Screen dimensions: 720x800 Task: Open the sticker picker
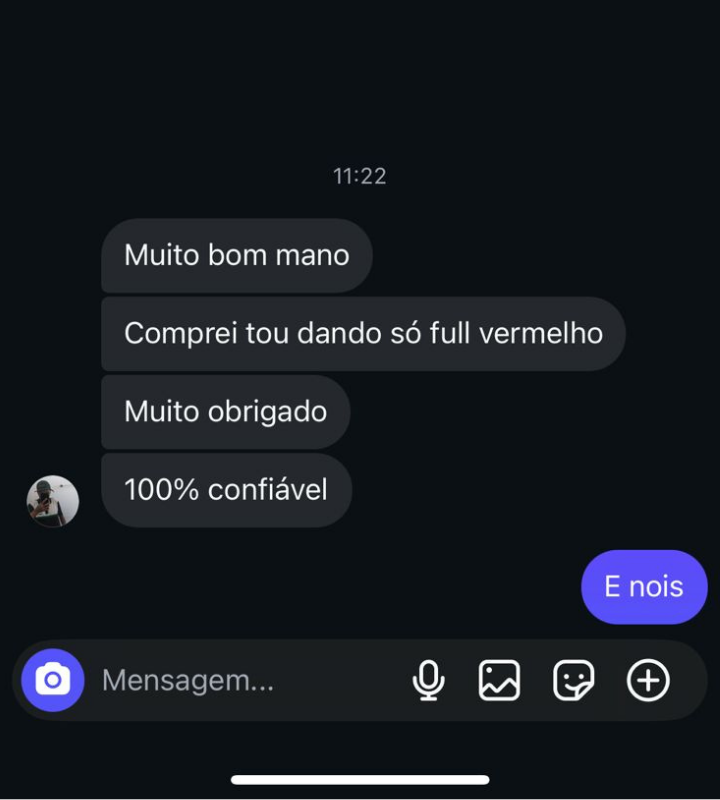click(574, 681)
